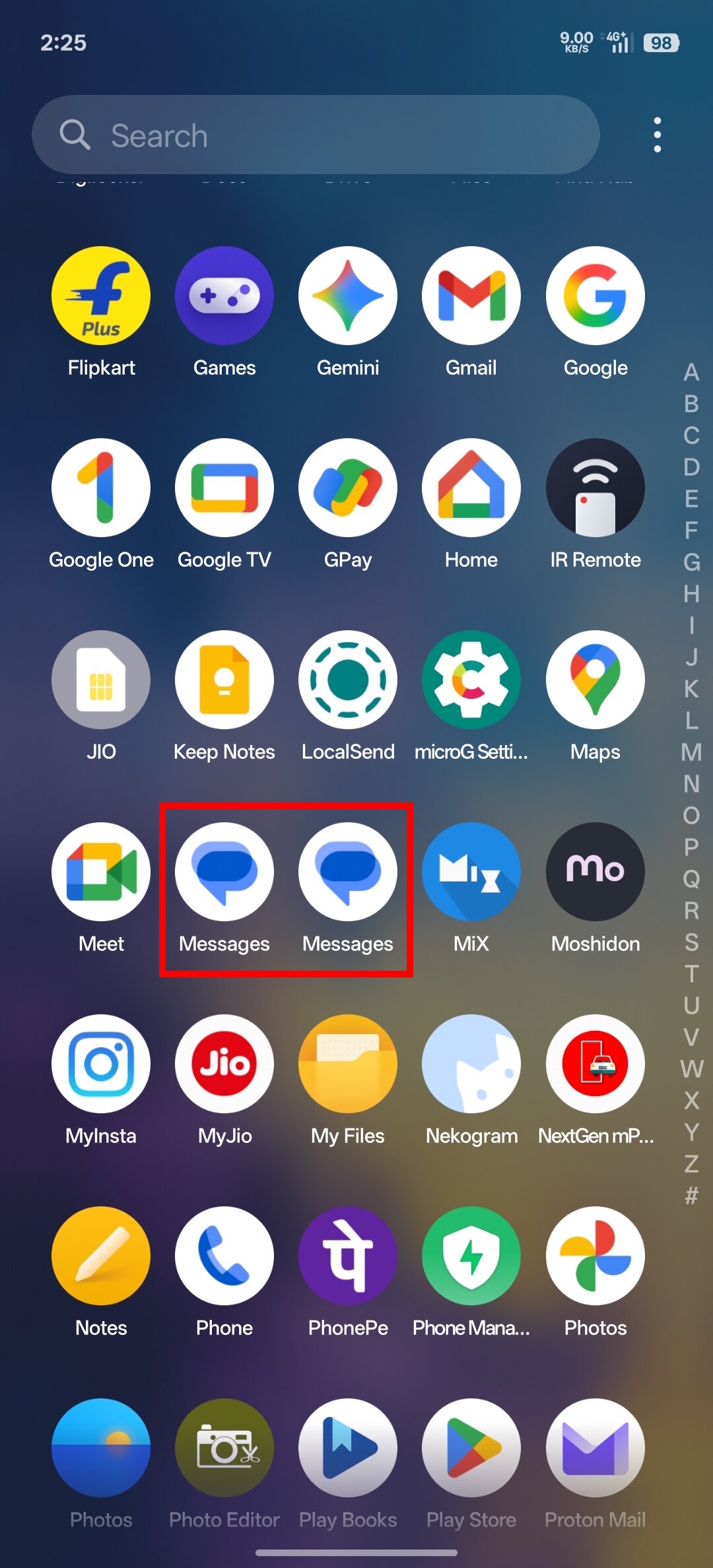Screen dimensions: 713x1568
Task: Launch the MyJio app
Action: point(224,1064)
